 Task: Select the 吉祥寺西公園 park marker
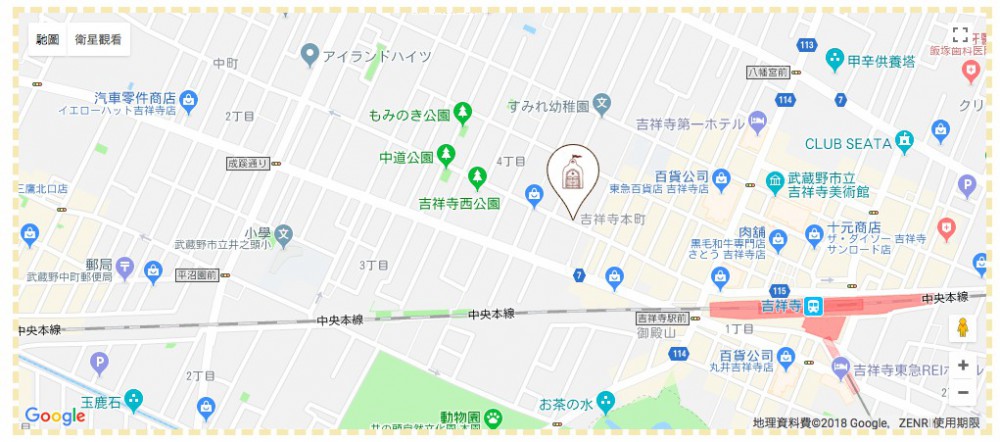click(478, 179)
